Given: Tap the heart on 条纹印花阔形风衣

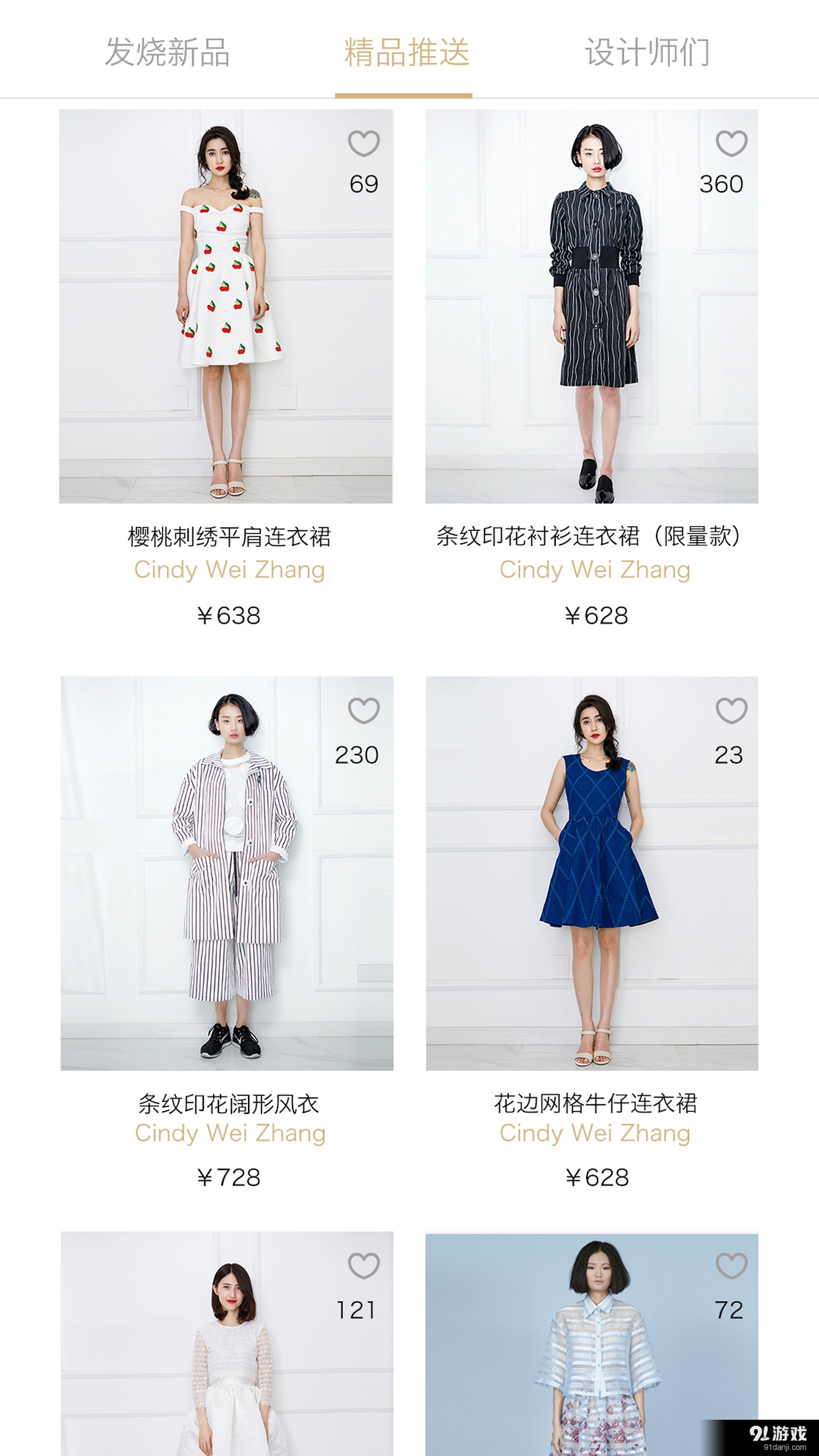Looking at the screenshot, I should 363,710.
